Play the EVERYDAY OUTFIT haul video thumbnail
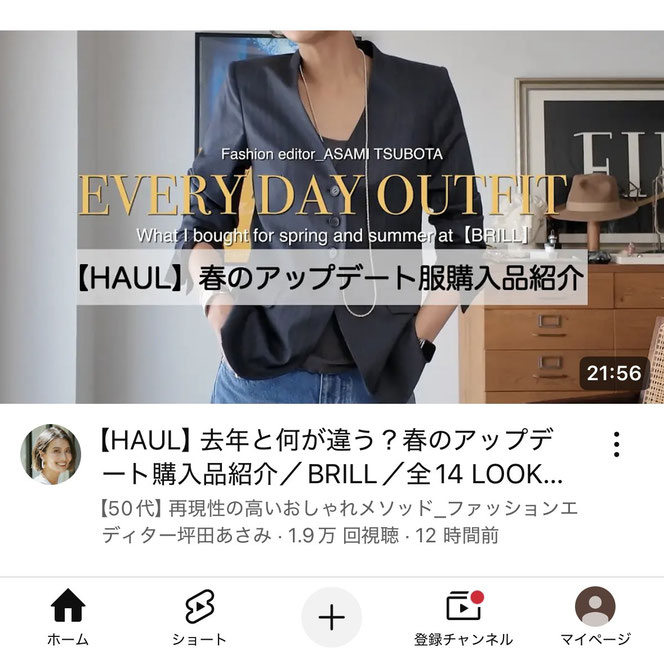 pyautogui.click(x=332, y=215)
